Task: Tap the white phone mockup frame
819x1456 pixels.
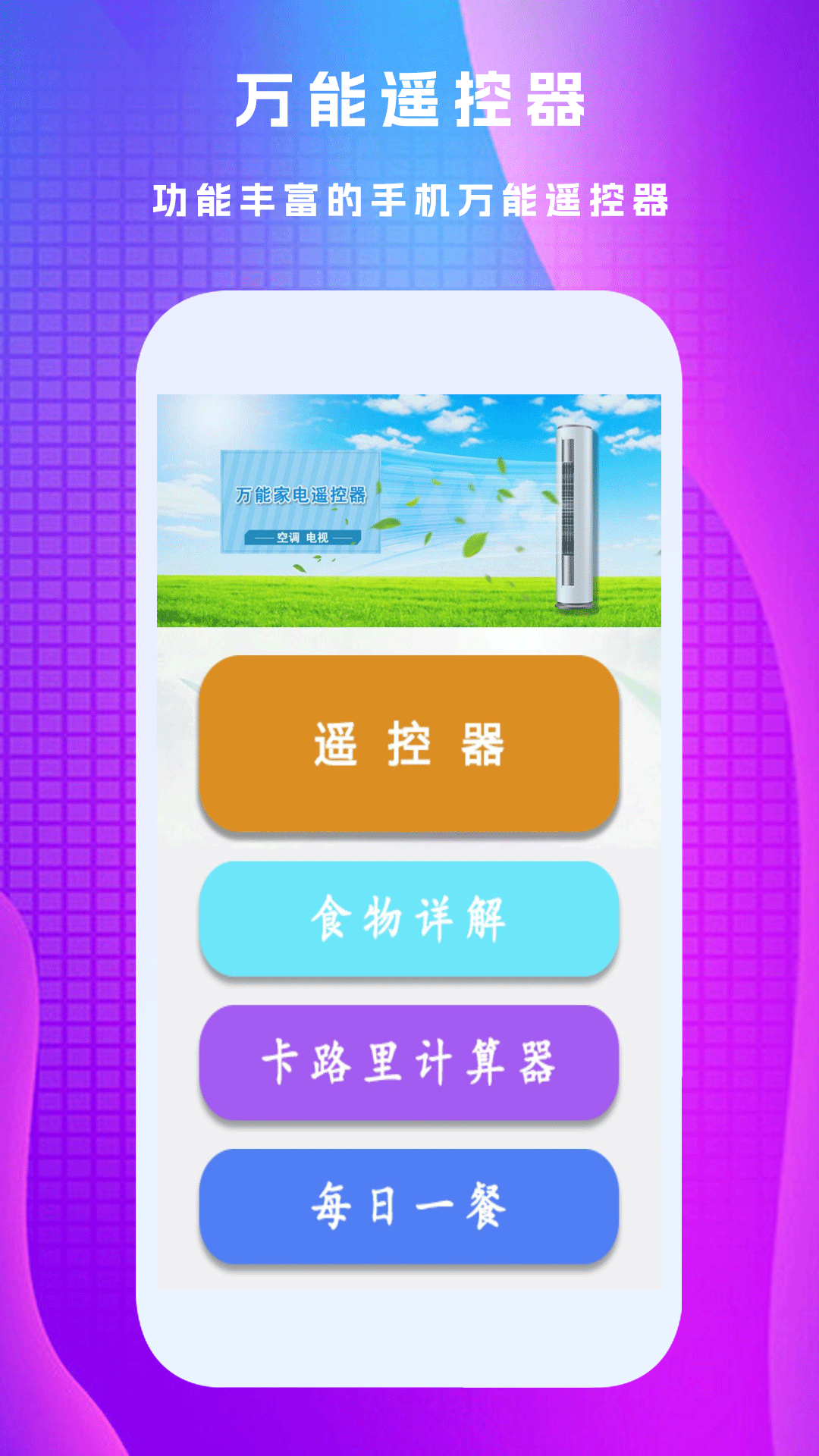Action: [x=409, y=341]
